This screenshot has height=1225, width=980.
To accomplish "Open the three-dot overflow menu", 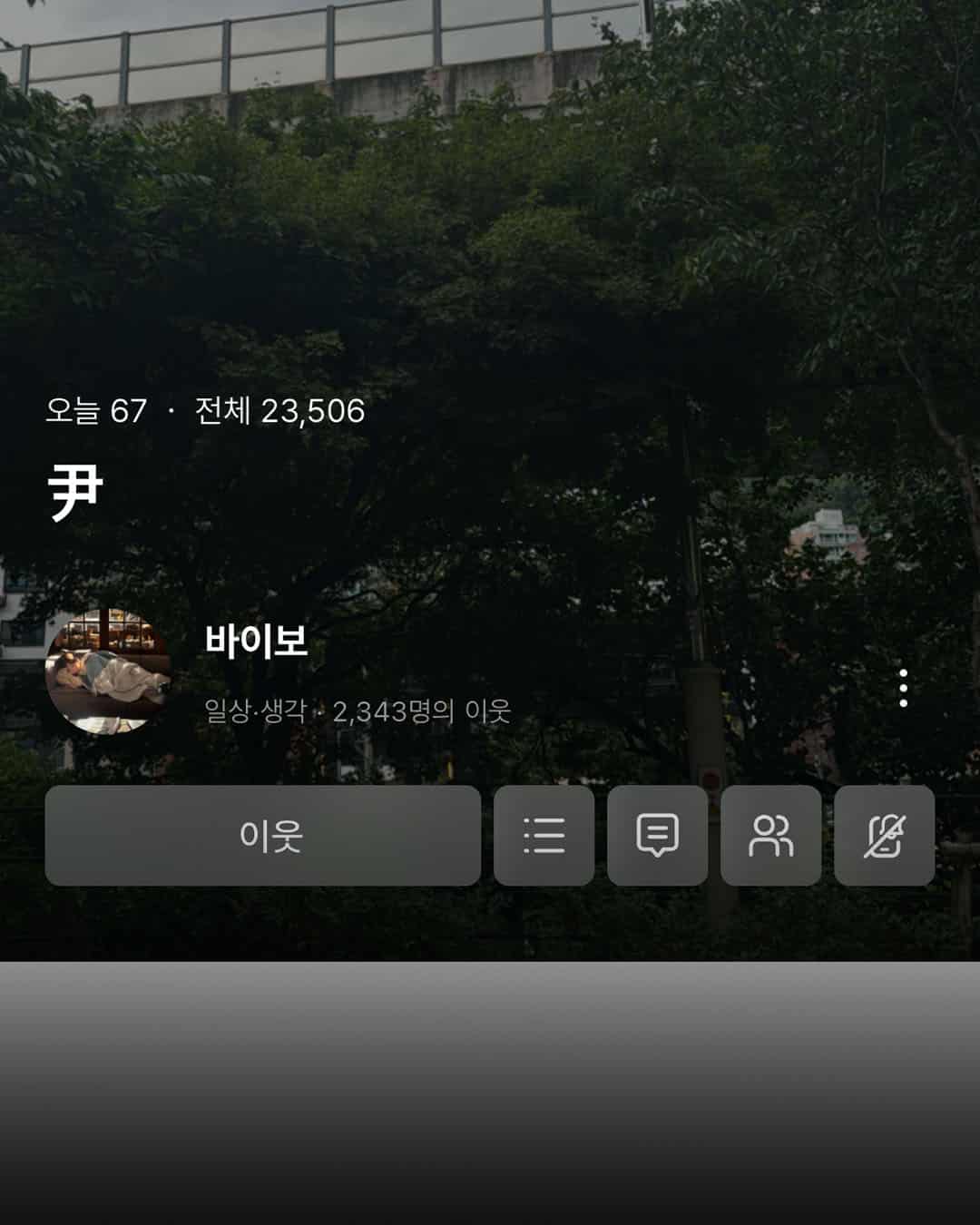I will pyautogui.click(x=903, y=689).
